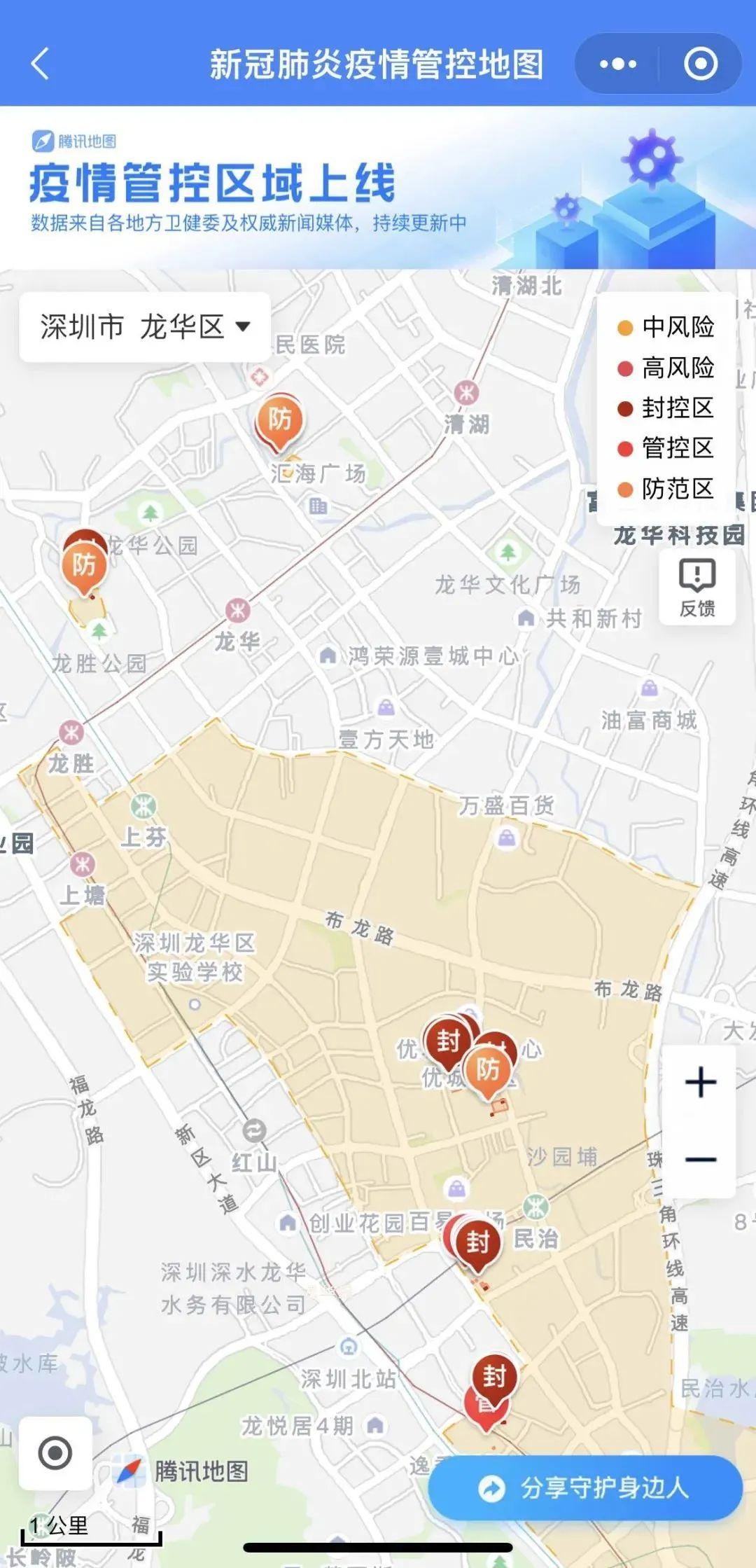Expand the 深圳市 龙华区 district dropdown
This screenshot has width=756, height=1568.
145,326
